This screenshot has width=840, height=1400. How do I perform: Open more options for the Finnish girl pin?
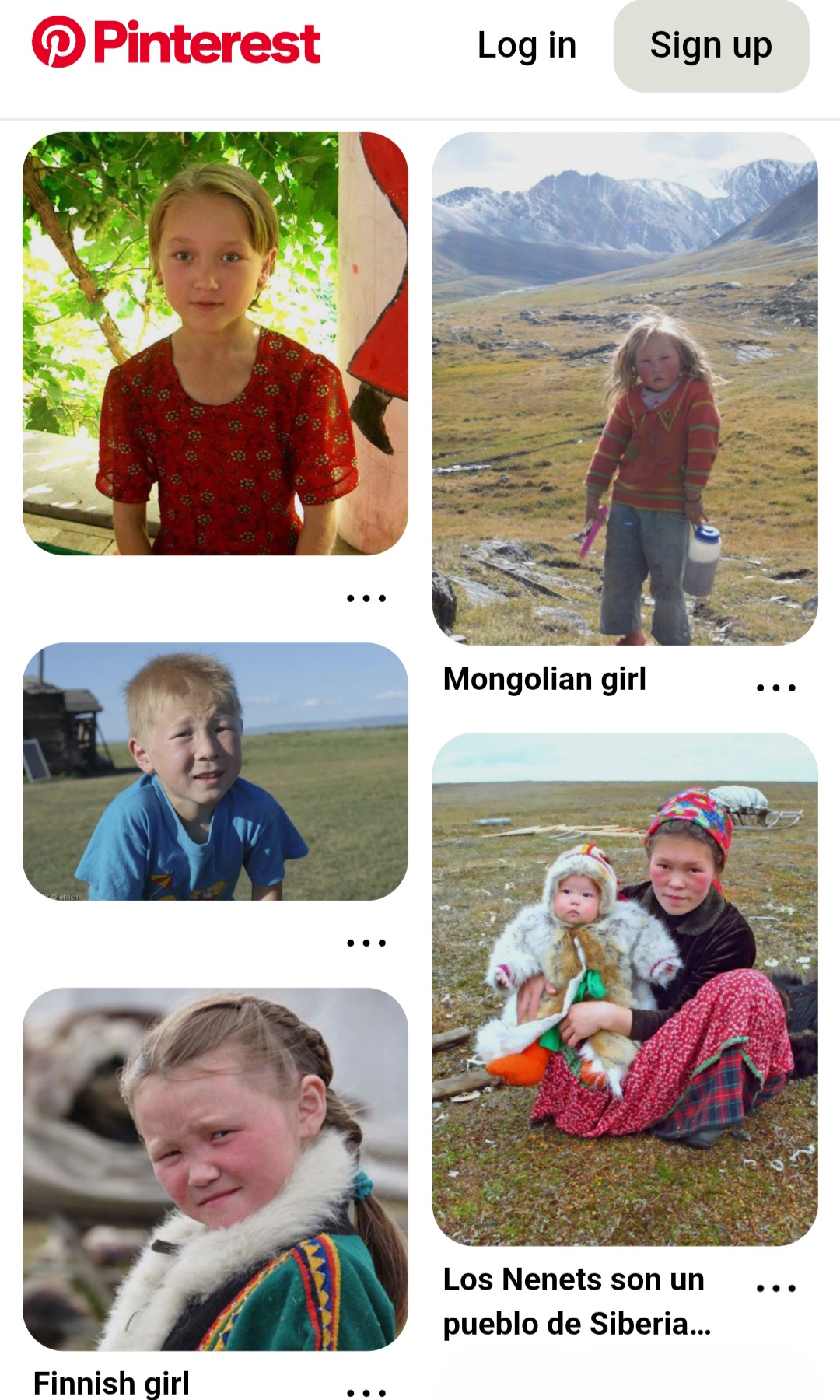point(366,1391)
